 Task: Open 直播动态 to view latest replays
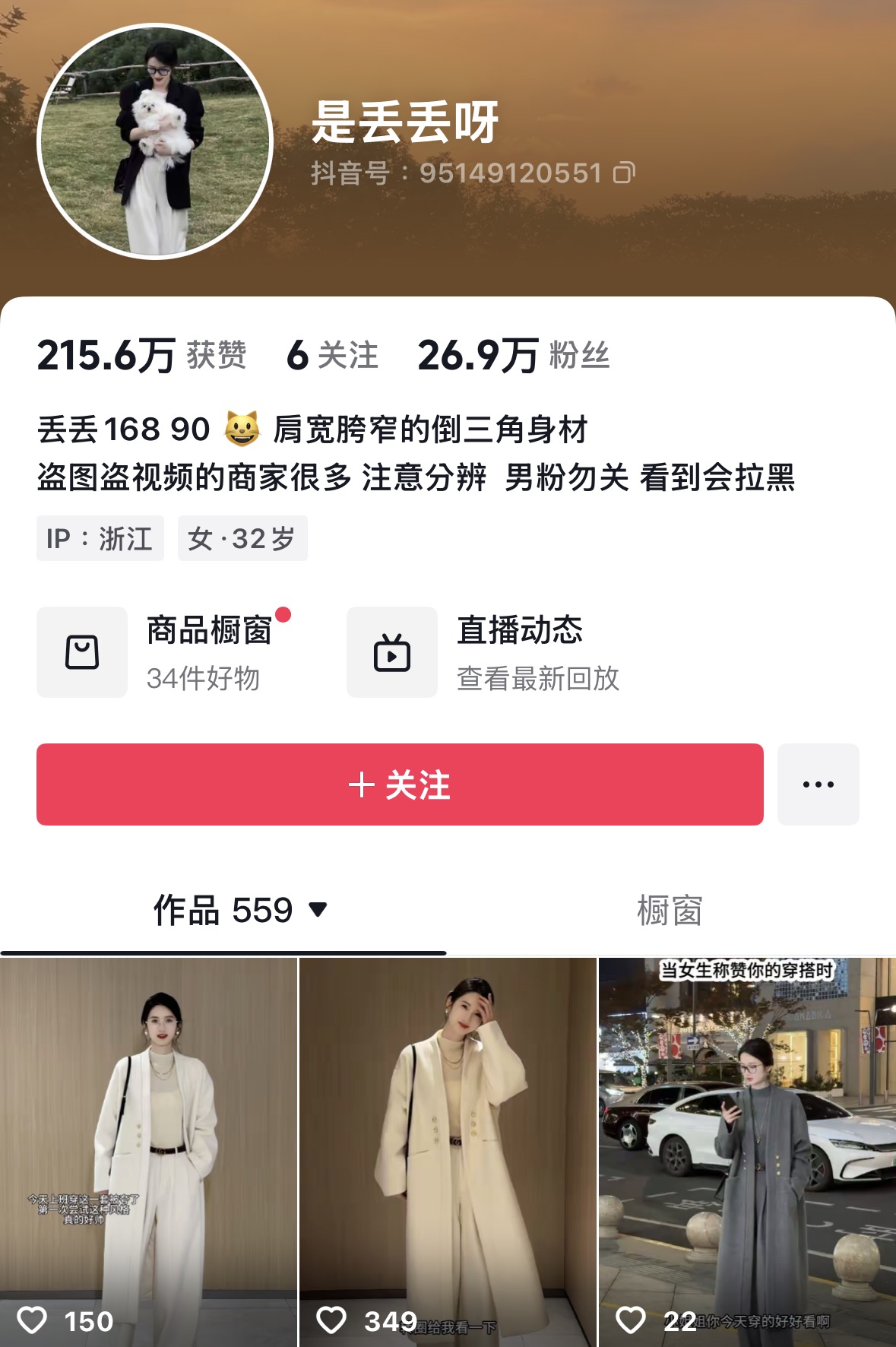click(484, 652)
